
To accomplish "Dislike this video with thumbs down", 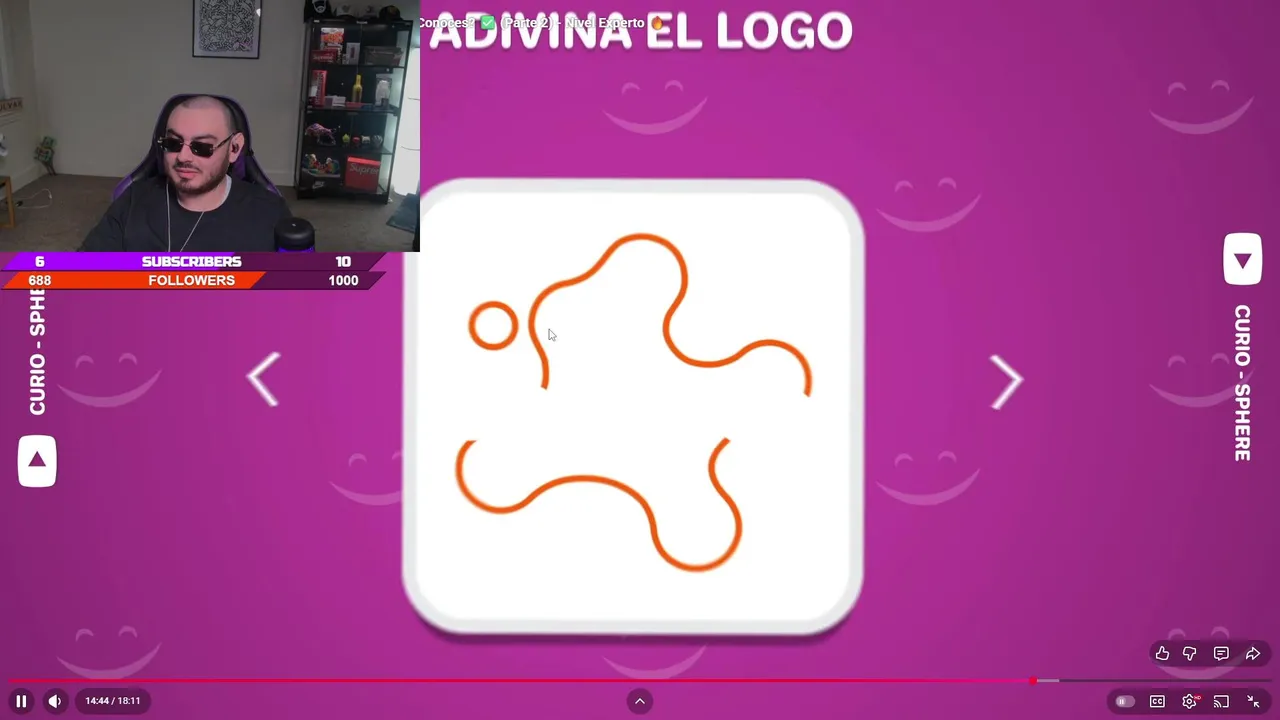I will (1190, 654).
